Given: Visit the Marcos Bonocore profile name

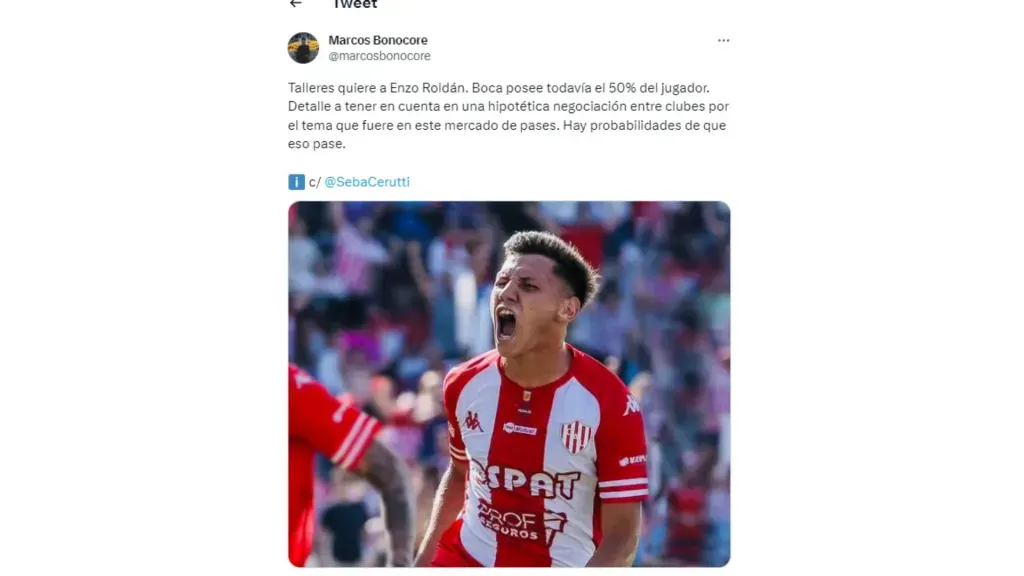Looking at the screenshot, I should [377, 40].
